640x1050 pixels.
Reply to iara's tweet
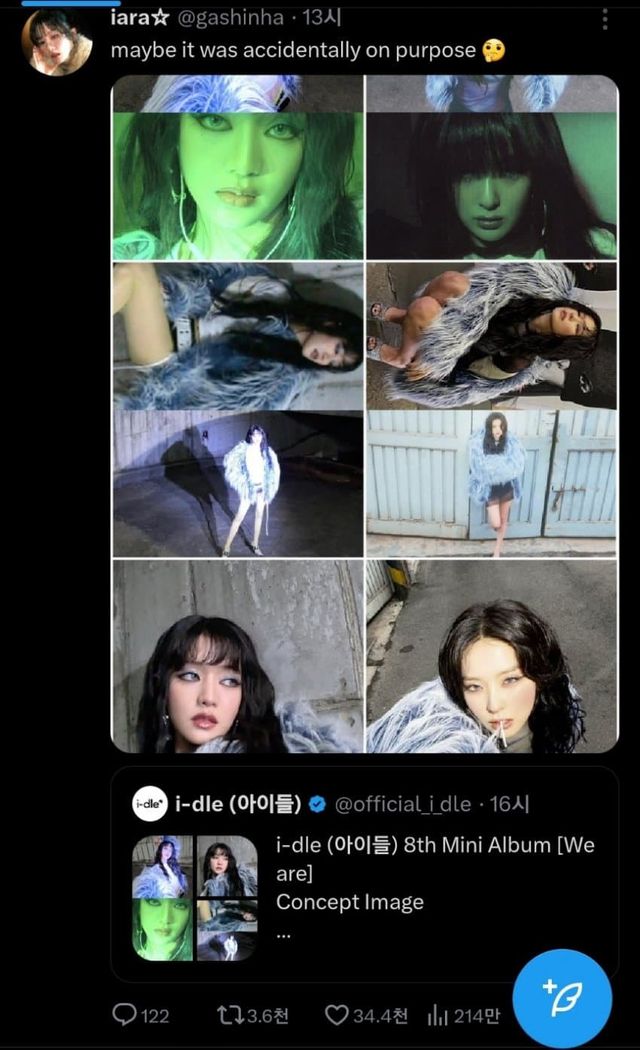click(x=141, y=1015)
